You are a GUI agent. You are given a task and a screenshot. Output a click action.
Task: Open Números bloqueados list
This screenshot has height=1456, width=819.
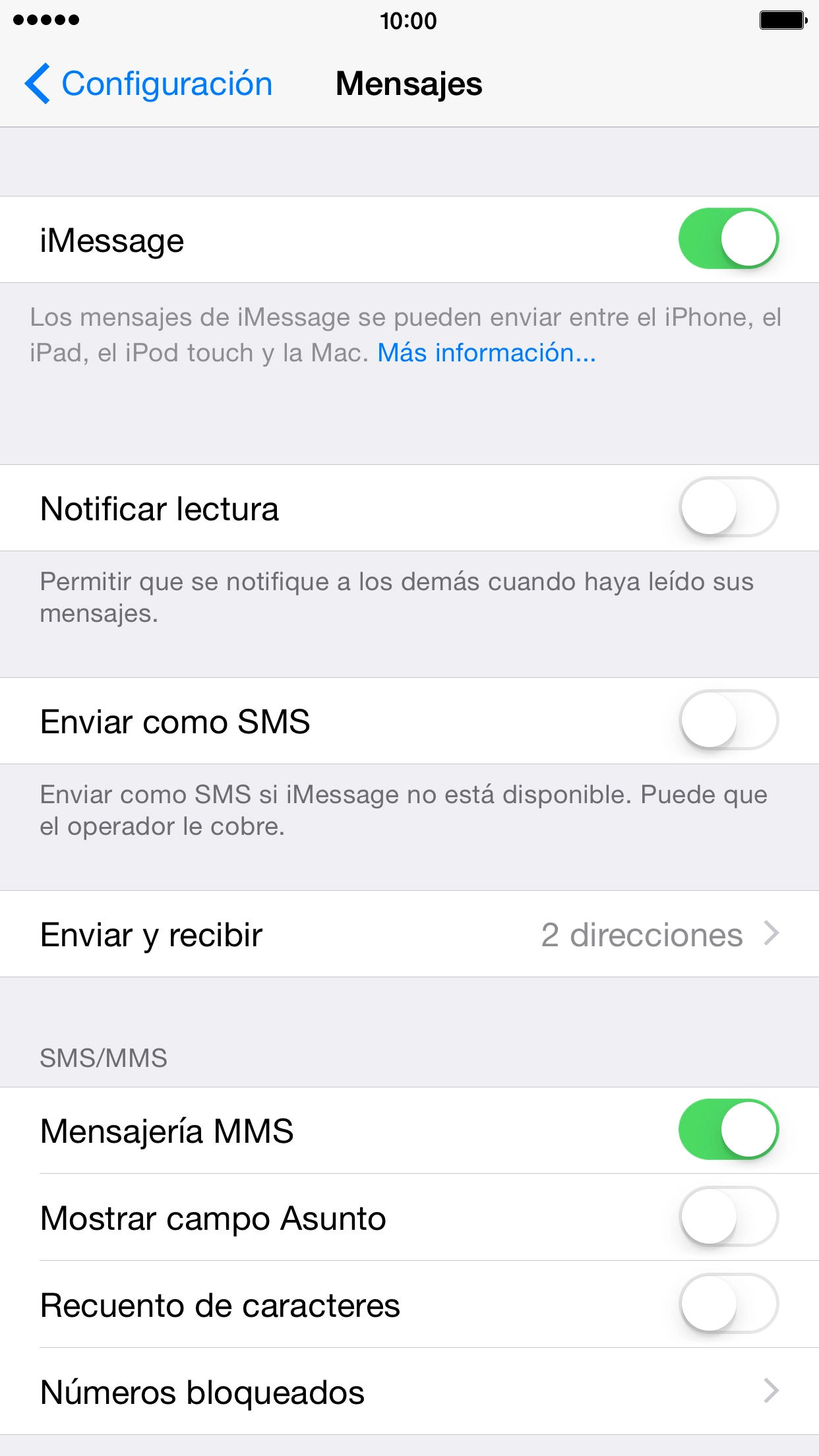[x=409, y=1391]
